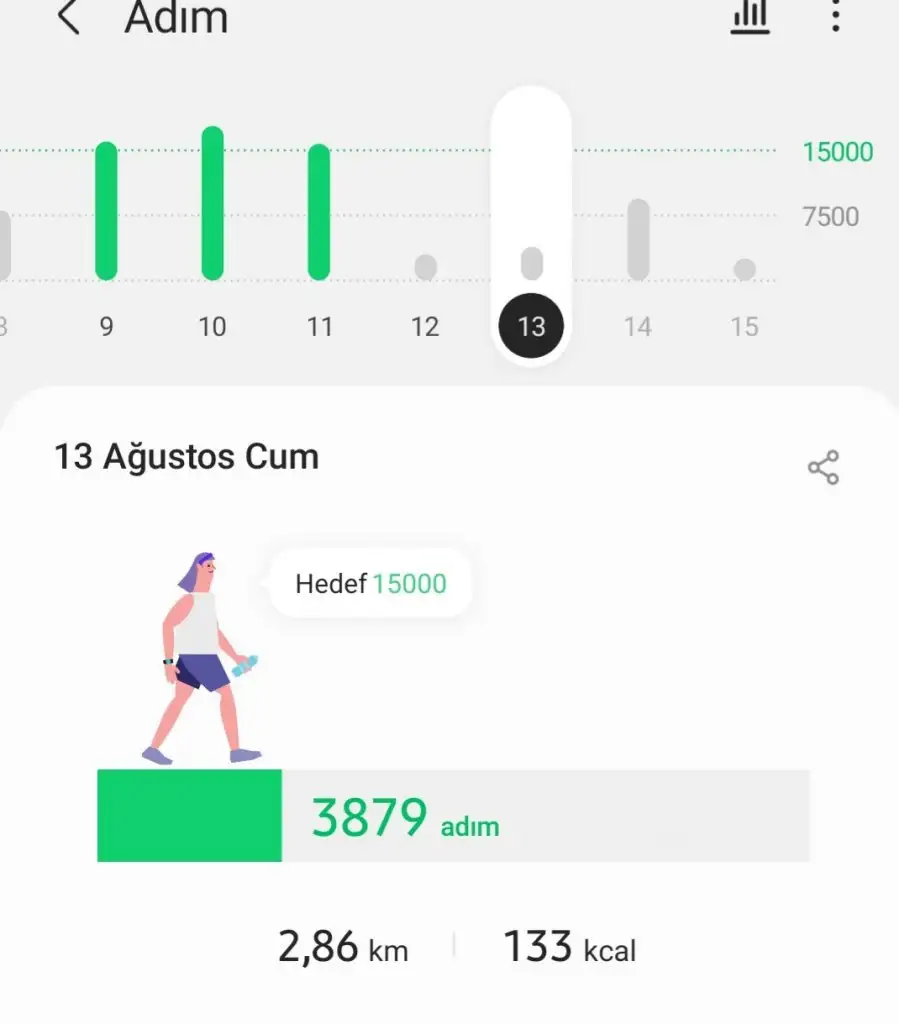Select day 14 in the step chart

point(638,326)
